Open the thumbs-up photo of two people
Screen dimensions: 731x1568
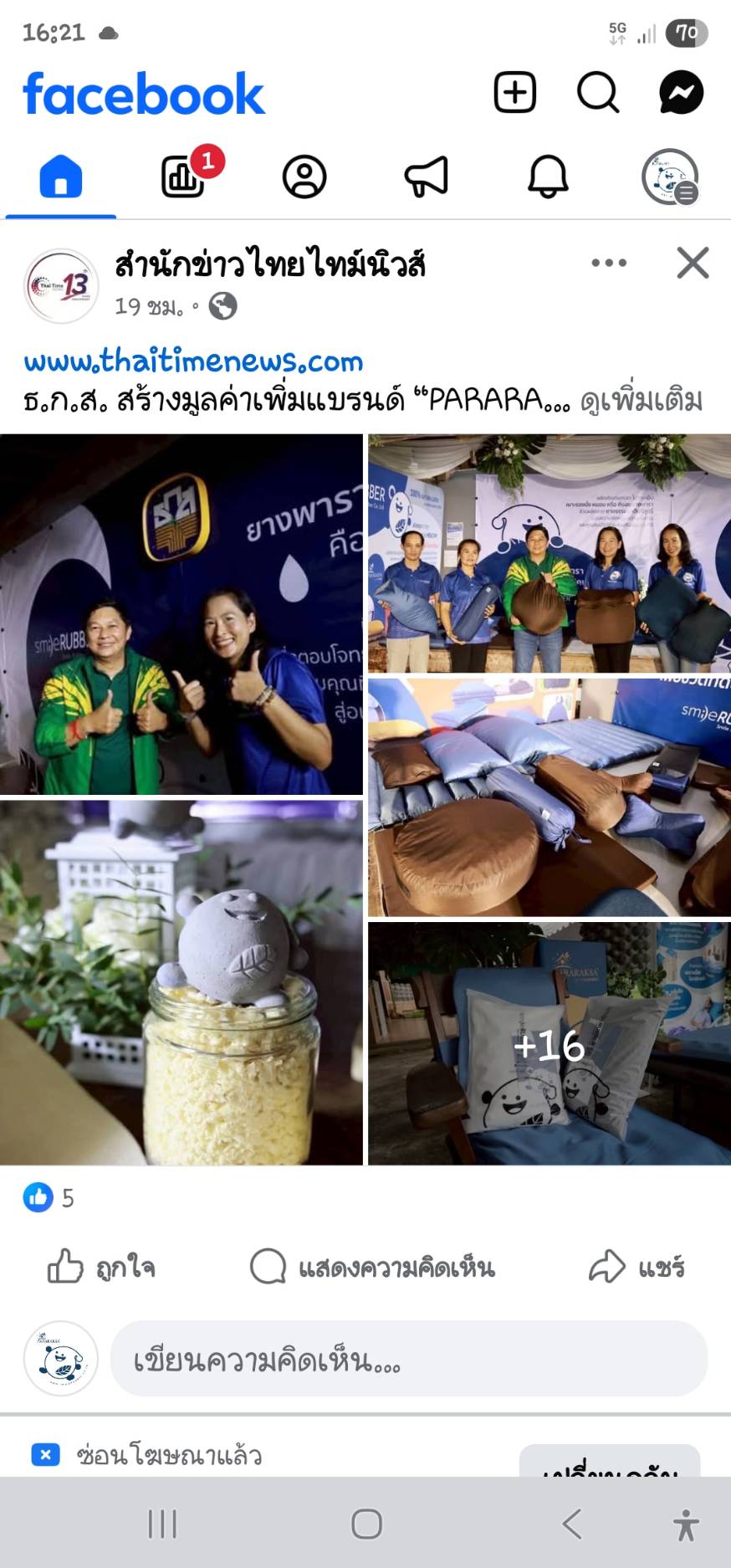tap(181, 614)
